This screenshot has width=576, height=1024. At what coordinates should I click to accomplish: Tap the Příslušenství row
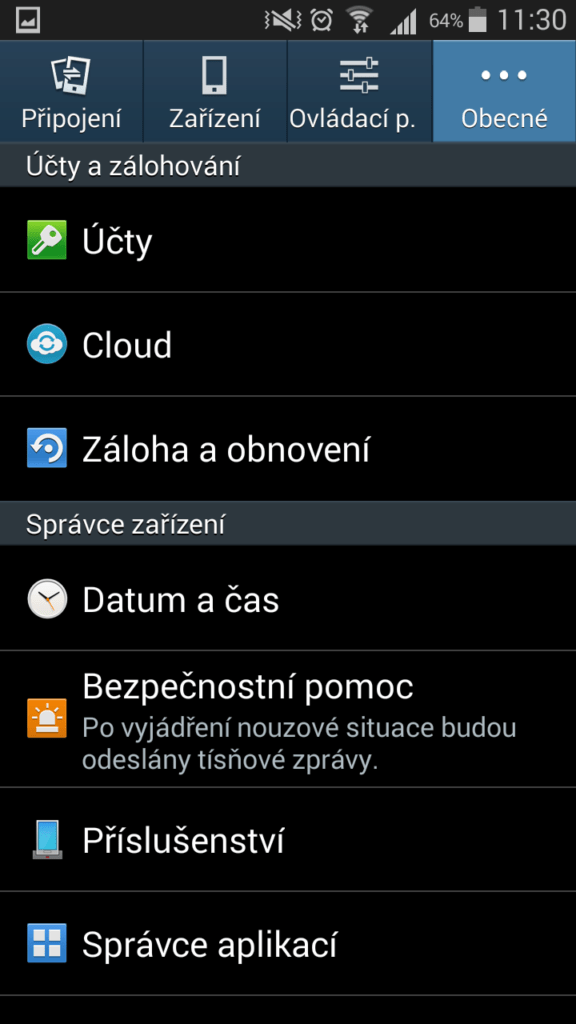(288, 840)
